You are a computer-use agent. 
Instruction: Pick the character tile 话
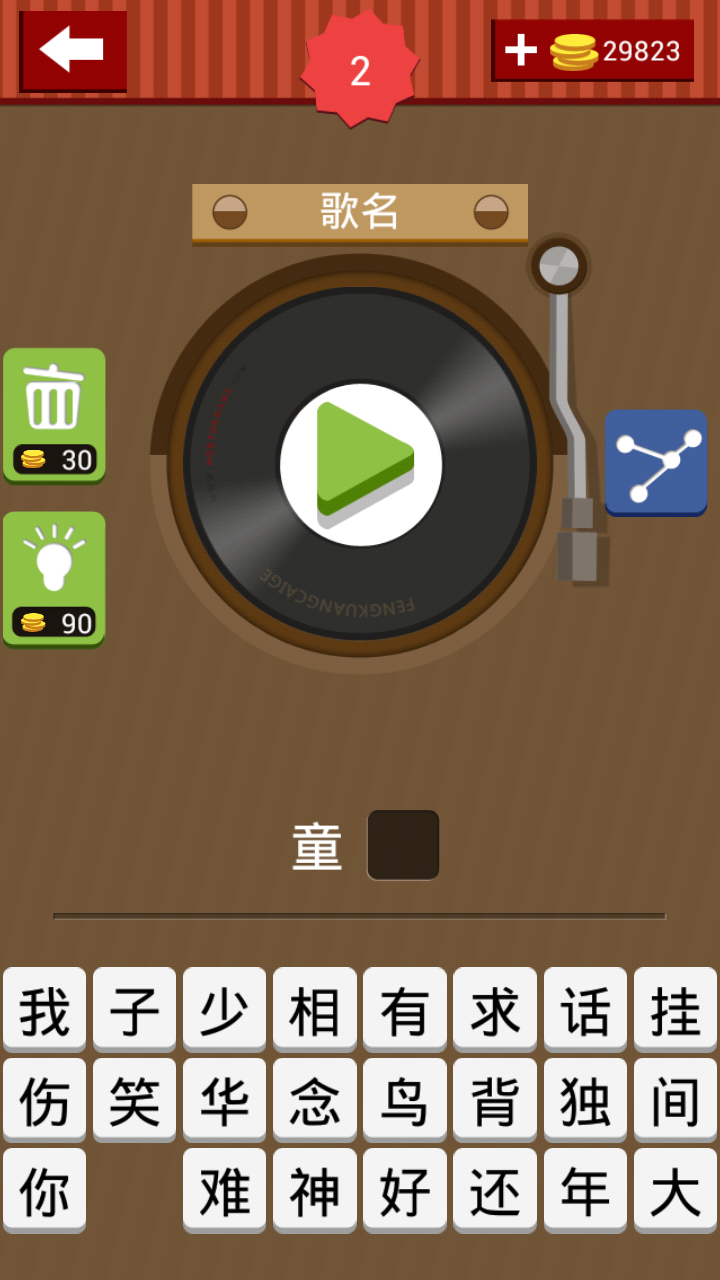tap(585, 1009)
